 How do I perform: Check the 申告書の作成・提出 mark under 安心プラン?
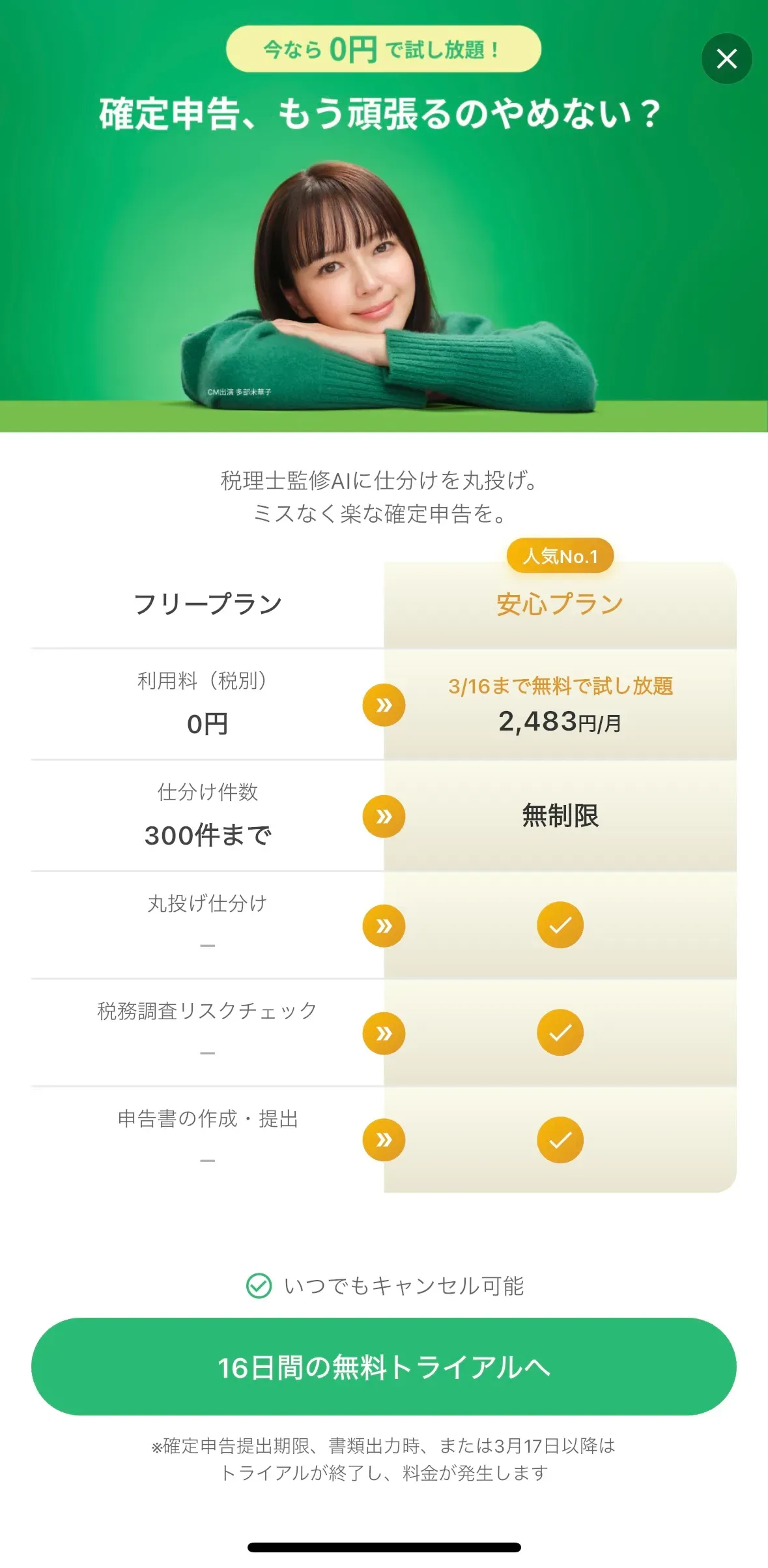559,1139
